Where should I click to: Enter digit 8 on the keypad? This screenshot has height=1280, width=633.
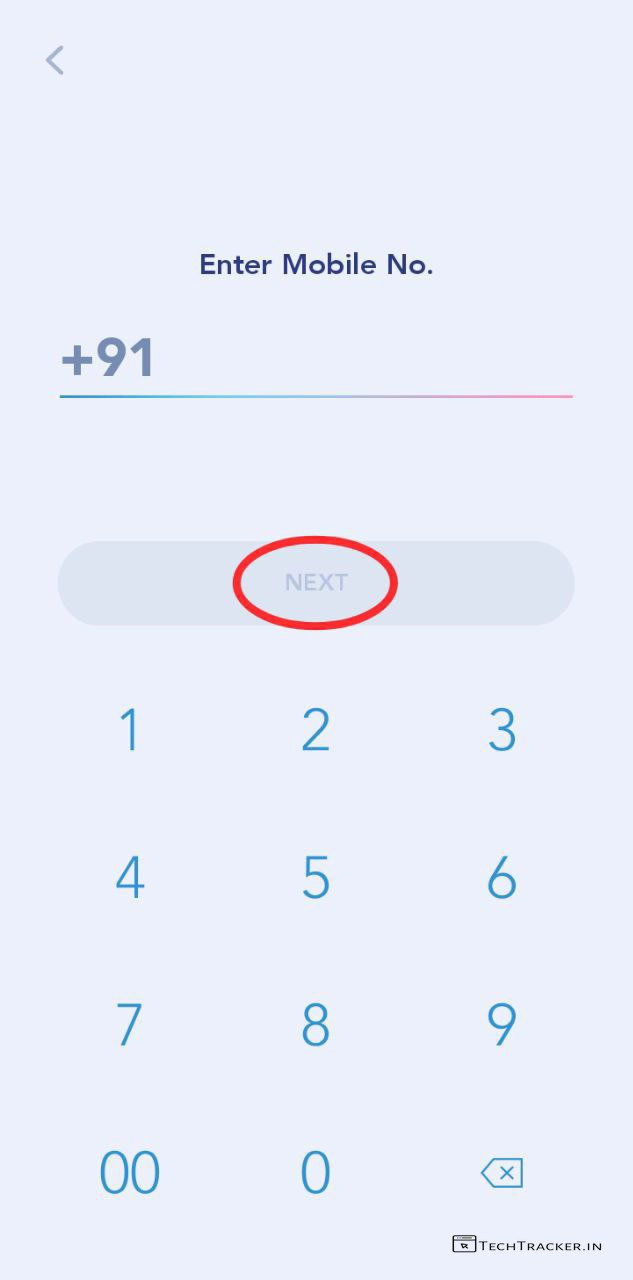pos(316,1025)
